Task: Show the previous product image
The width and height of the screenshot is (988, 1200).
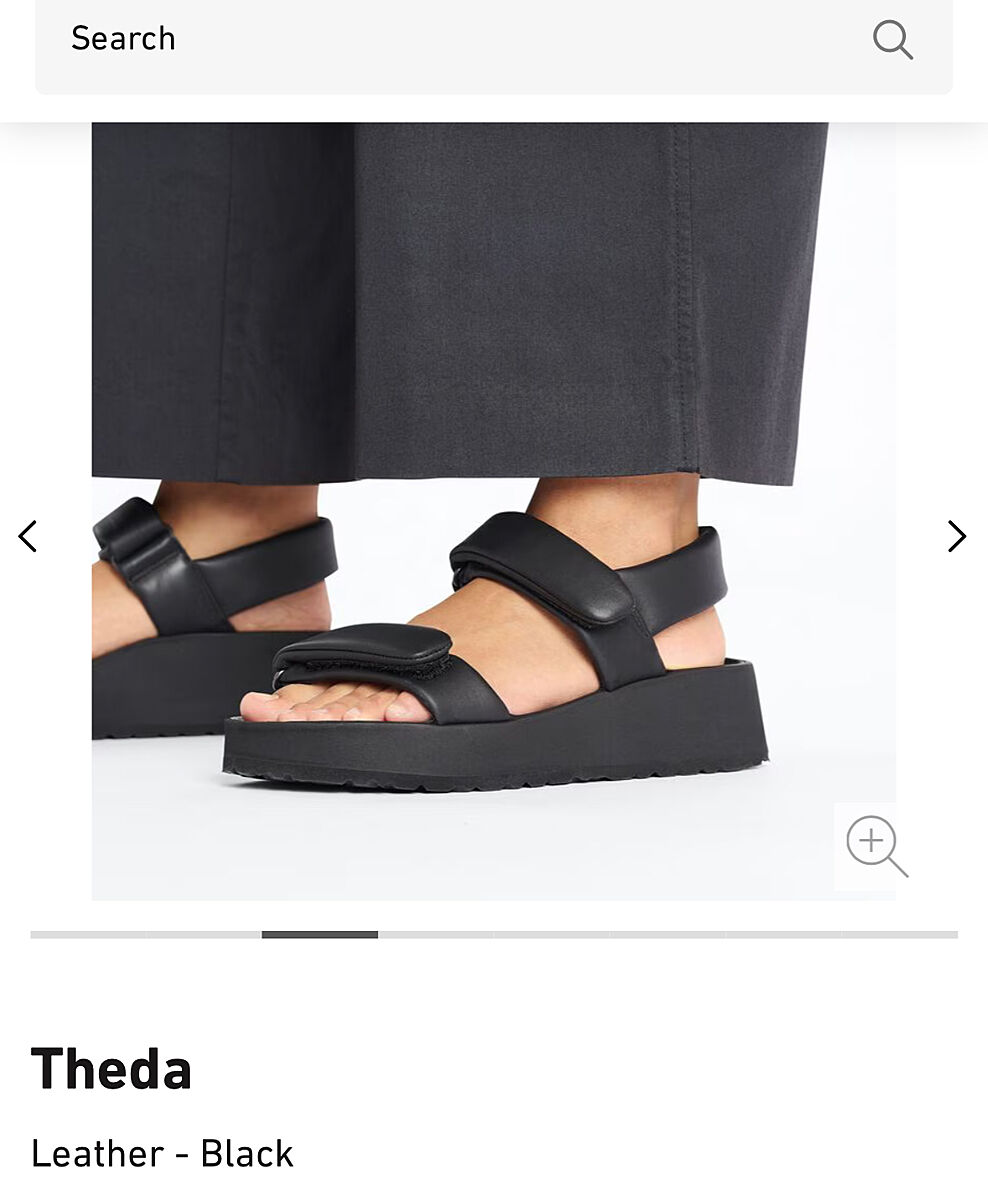Action: [x=28, y=537]
